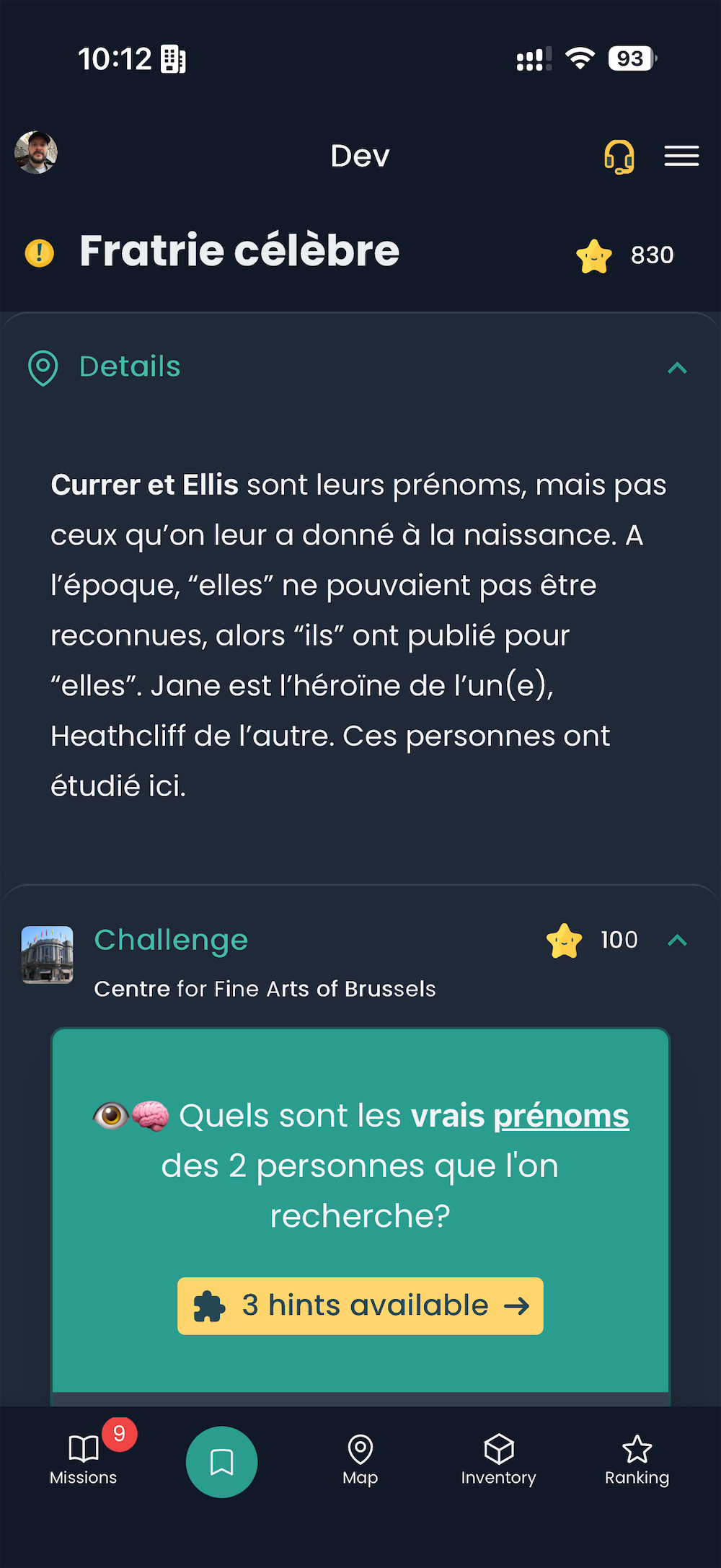Open the Inventory tab
The width and height of the screenshot is (721, 1568).
(498, 1460)
